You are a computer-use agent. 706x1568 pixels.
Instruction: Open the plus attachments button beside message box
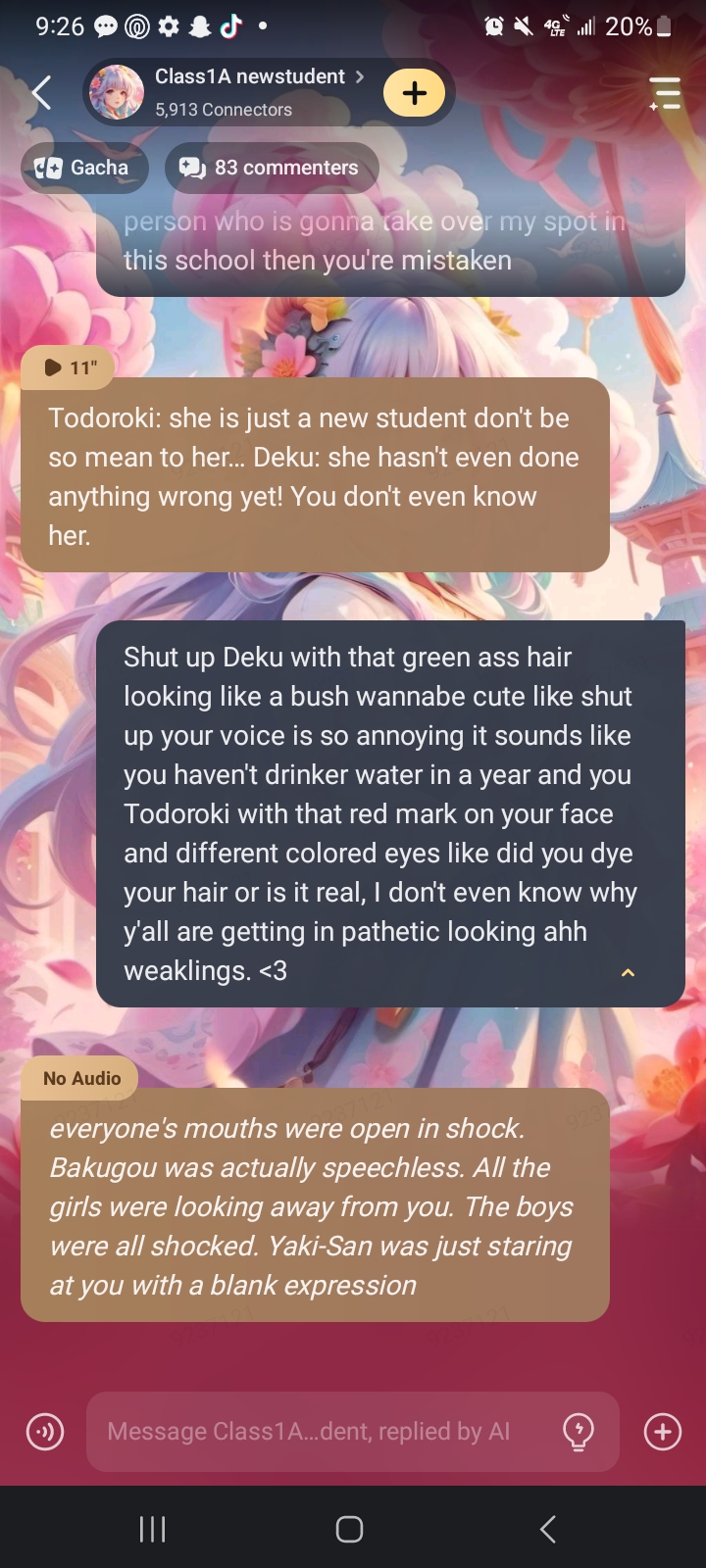pyautogui.click(x=663, y=1432)
